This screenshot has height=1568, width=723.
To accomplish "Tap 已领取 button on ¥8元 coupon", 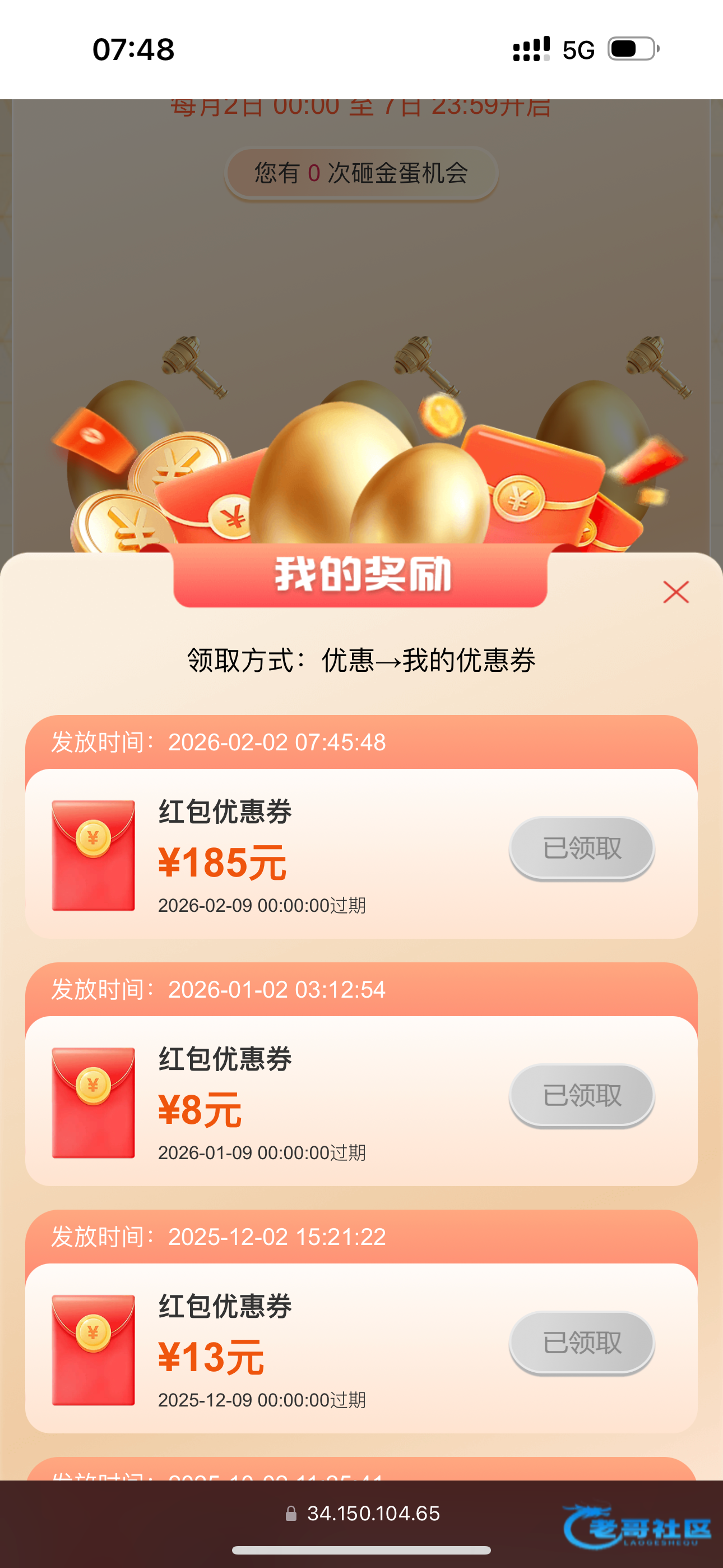I will 581,1095.
